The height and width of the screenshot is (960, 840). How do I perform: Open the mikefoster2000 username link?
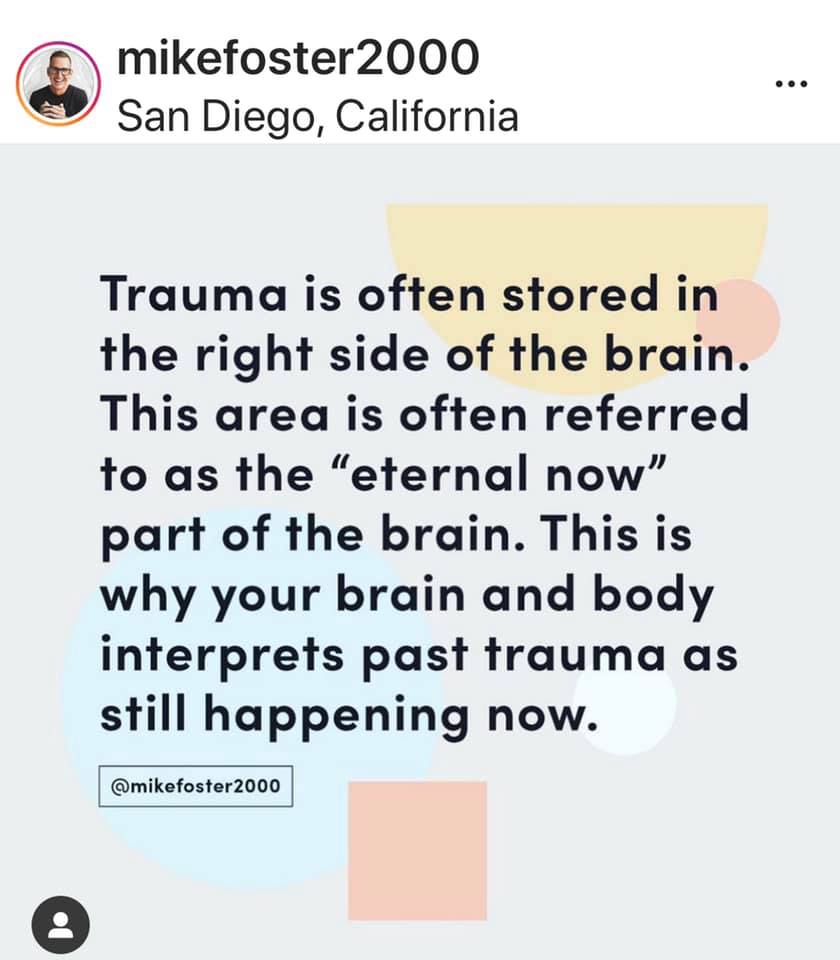click(x=297, y=59)
